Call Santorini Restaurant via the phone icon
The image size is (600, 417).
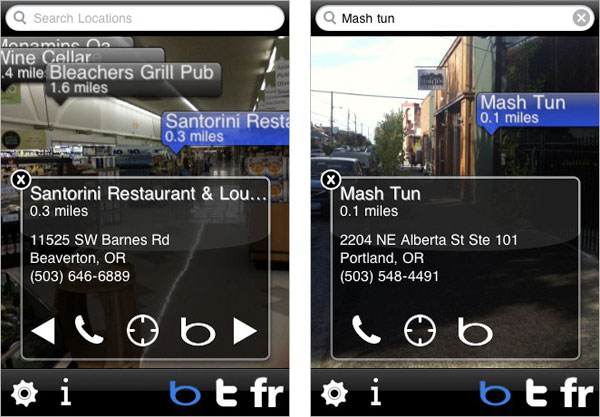point(89,329)
